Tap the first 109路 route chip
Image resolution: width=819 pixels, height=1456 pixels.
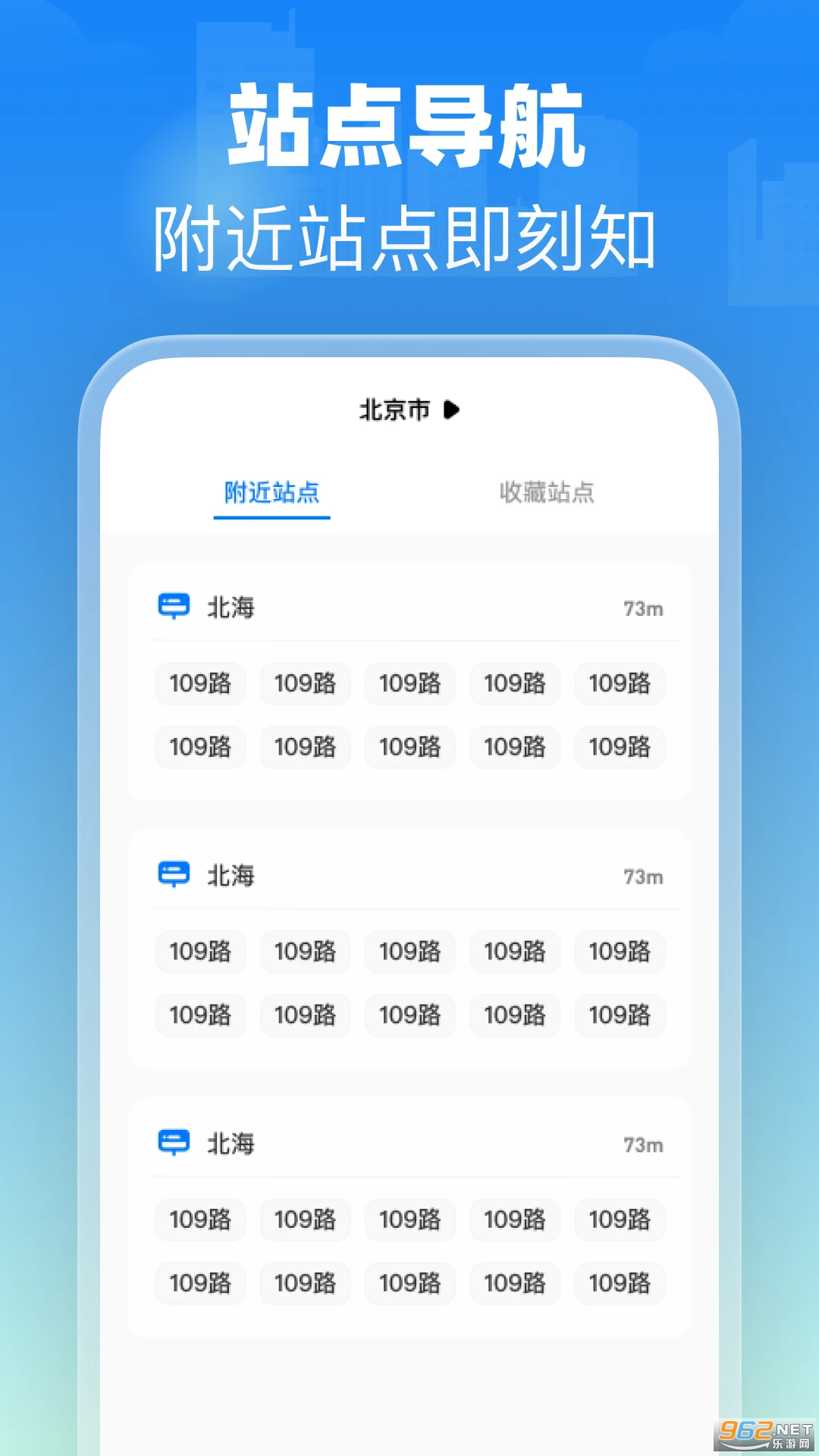click(200, 684)
